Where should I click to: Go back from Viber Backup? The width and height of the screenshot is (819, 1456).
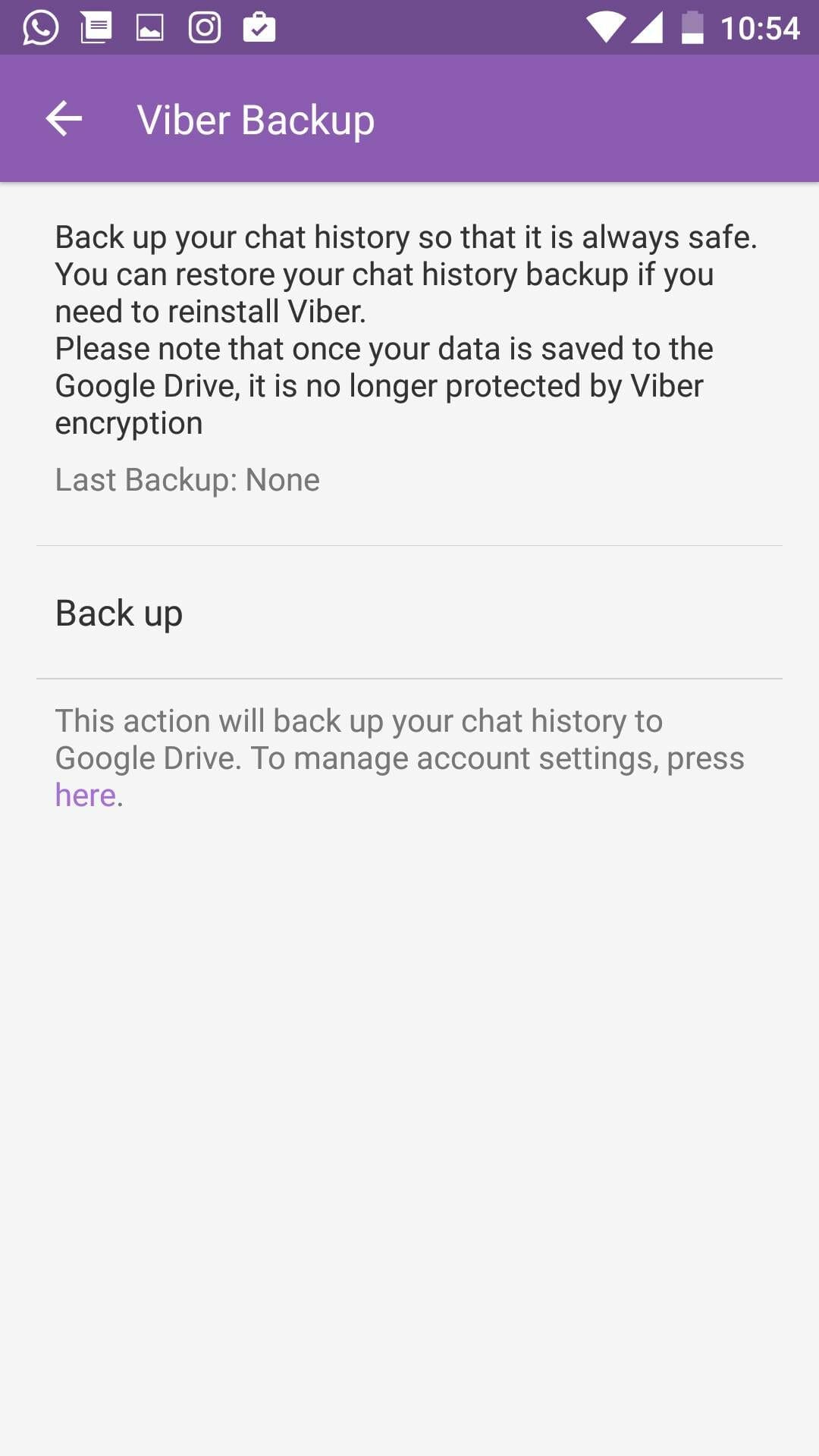point(64,119)
